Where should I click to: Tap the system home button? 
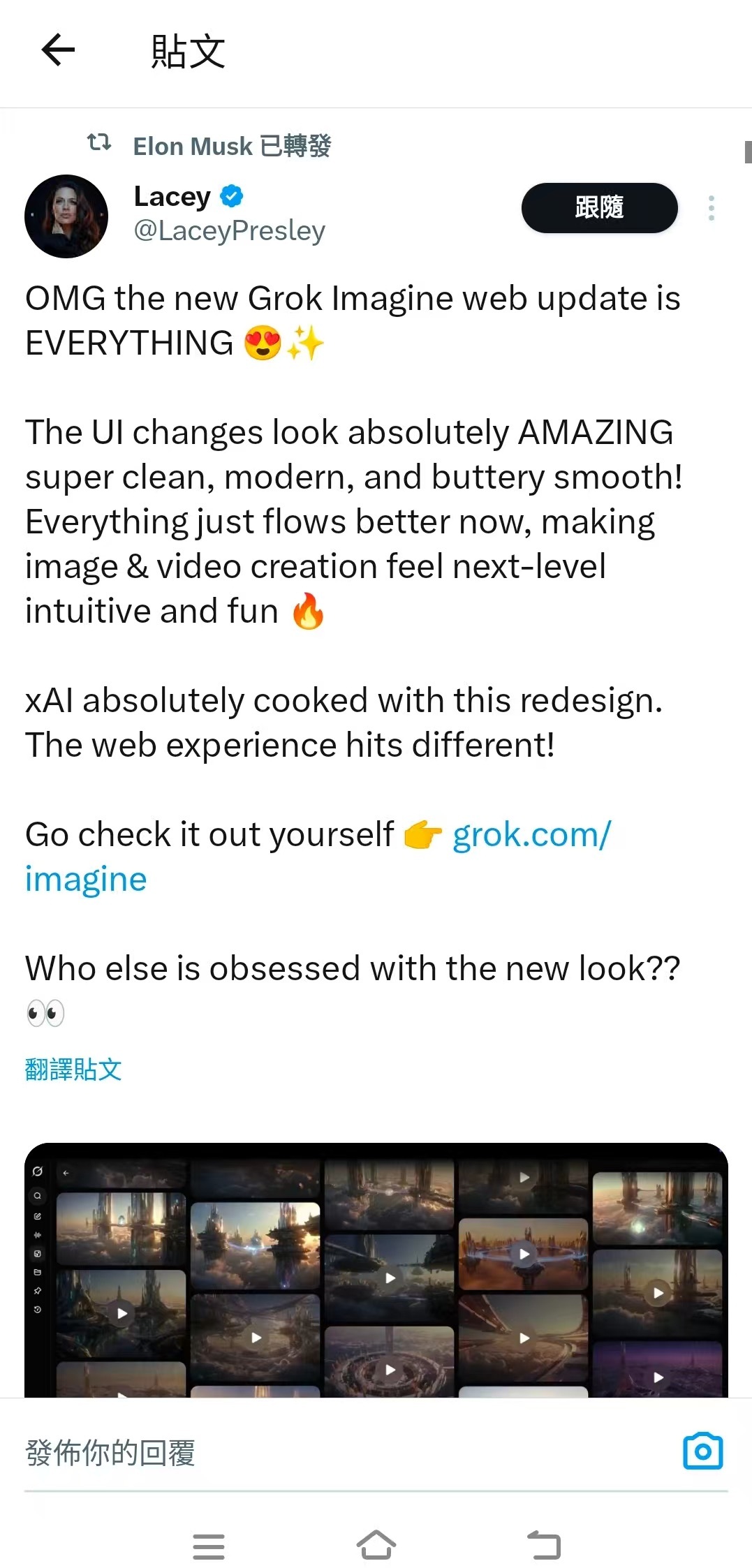click(x=376, y=1546)
